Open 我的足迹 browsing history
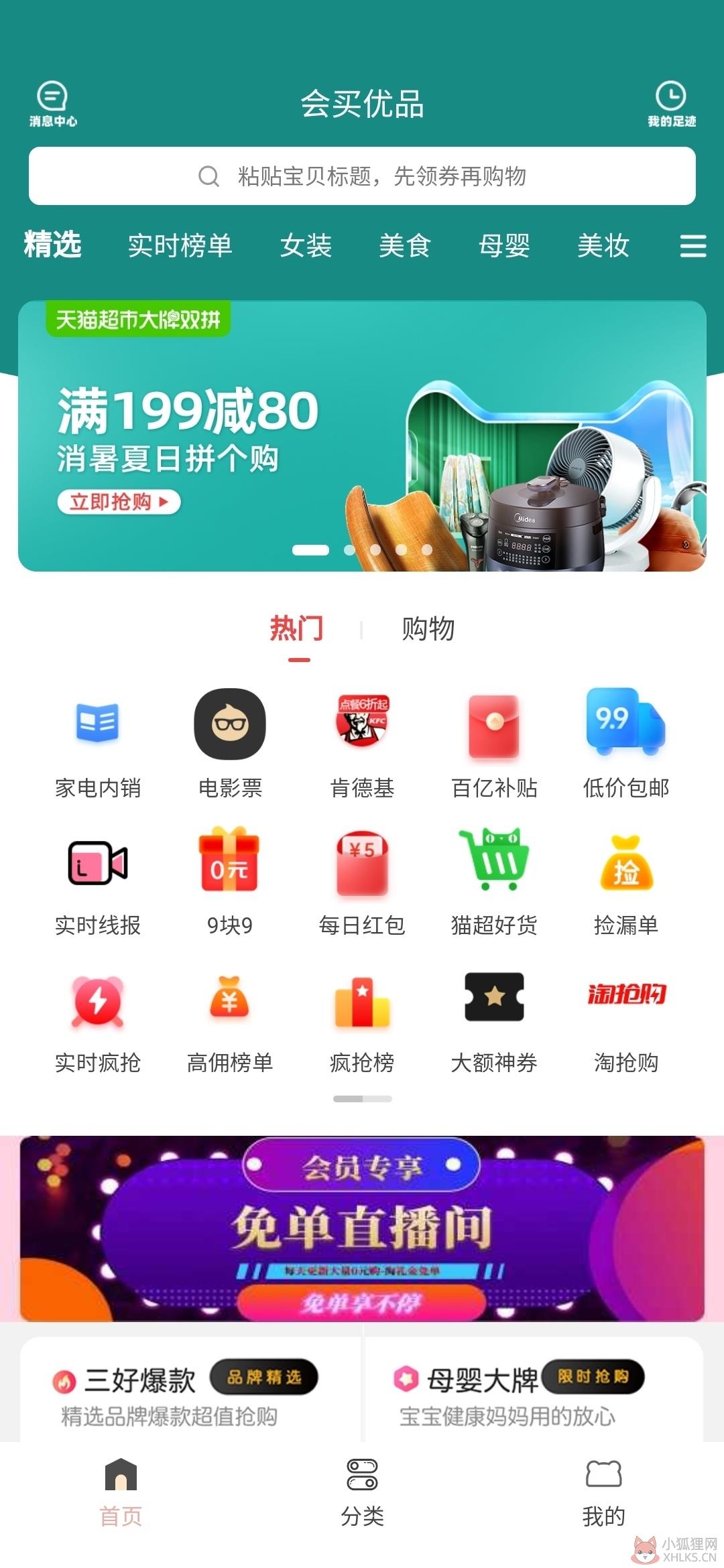724x1568 pixels. click(671, 104)
